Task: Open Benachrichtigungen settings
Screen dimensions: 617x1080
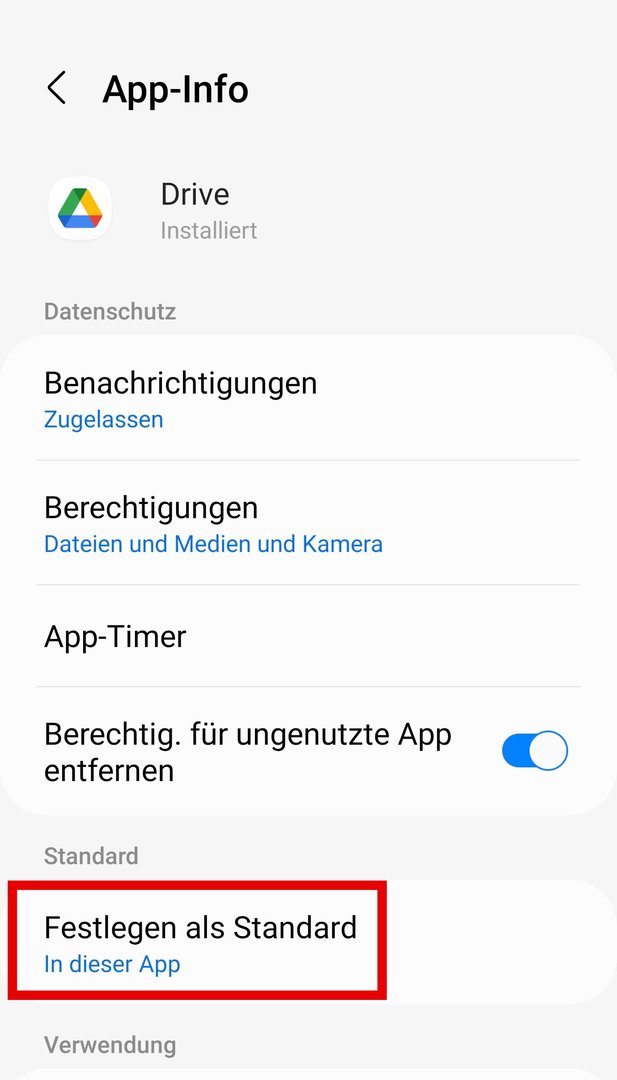Action: 308,397
